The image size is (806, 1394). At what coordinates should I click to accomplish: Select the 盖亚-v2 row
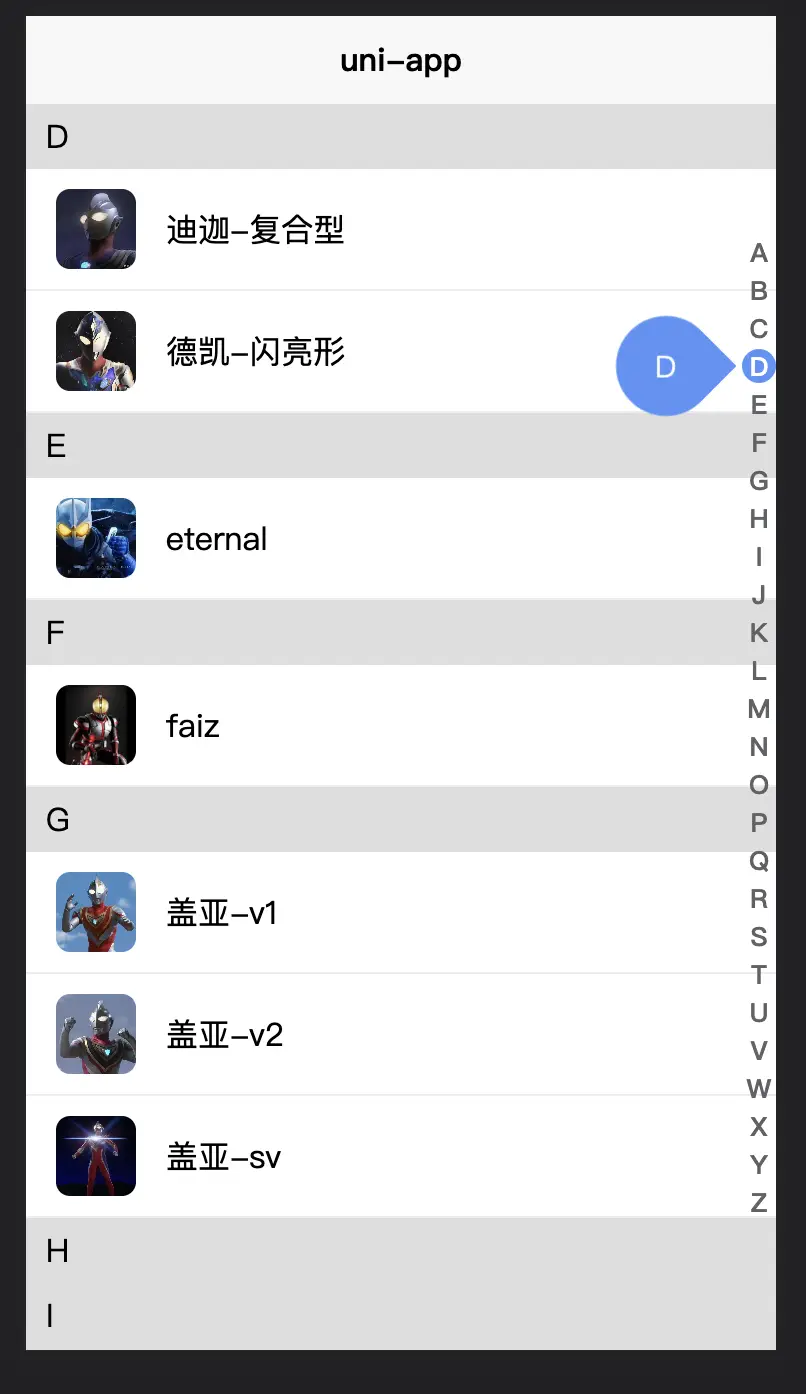[401, 1034]
